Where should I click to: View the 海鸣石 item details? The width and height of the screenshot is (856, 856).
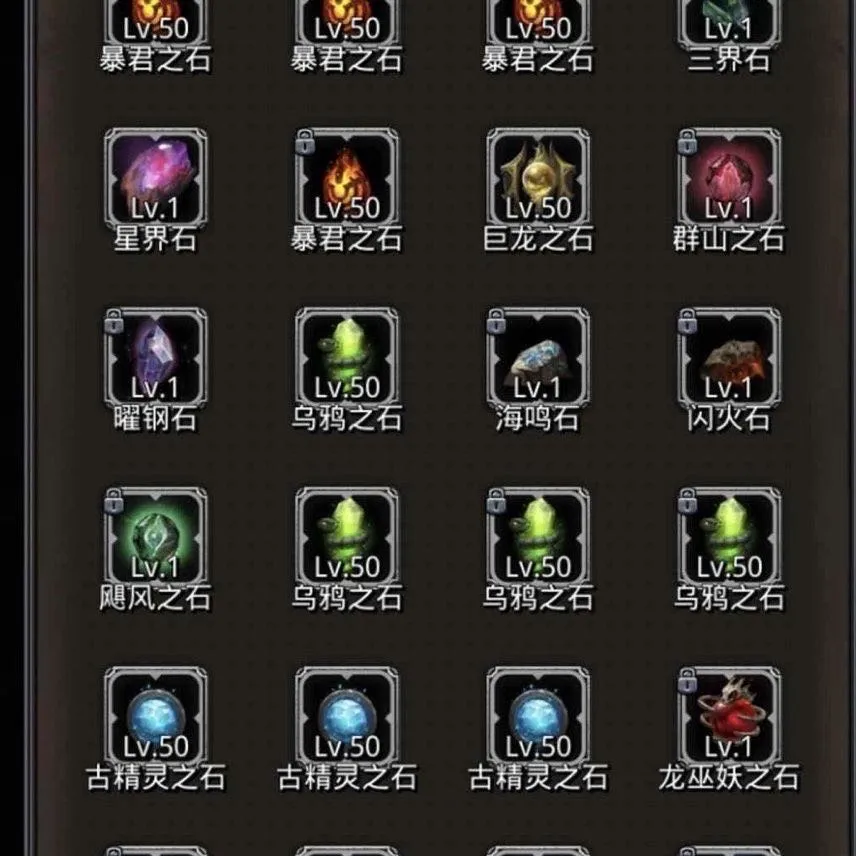[538, 358]
